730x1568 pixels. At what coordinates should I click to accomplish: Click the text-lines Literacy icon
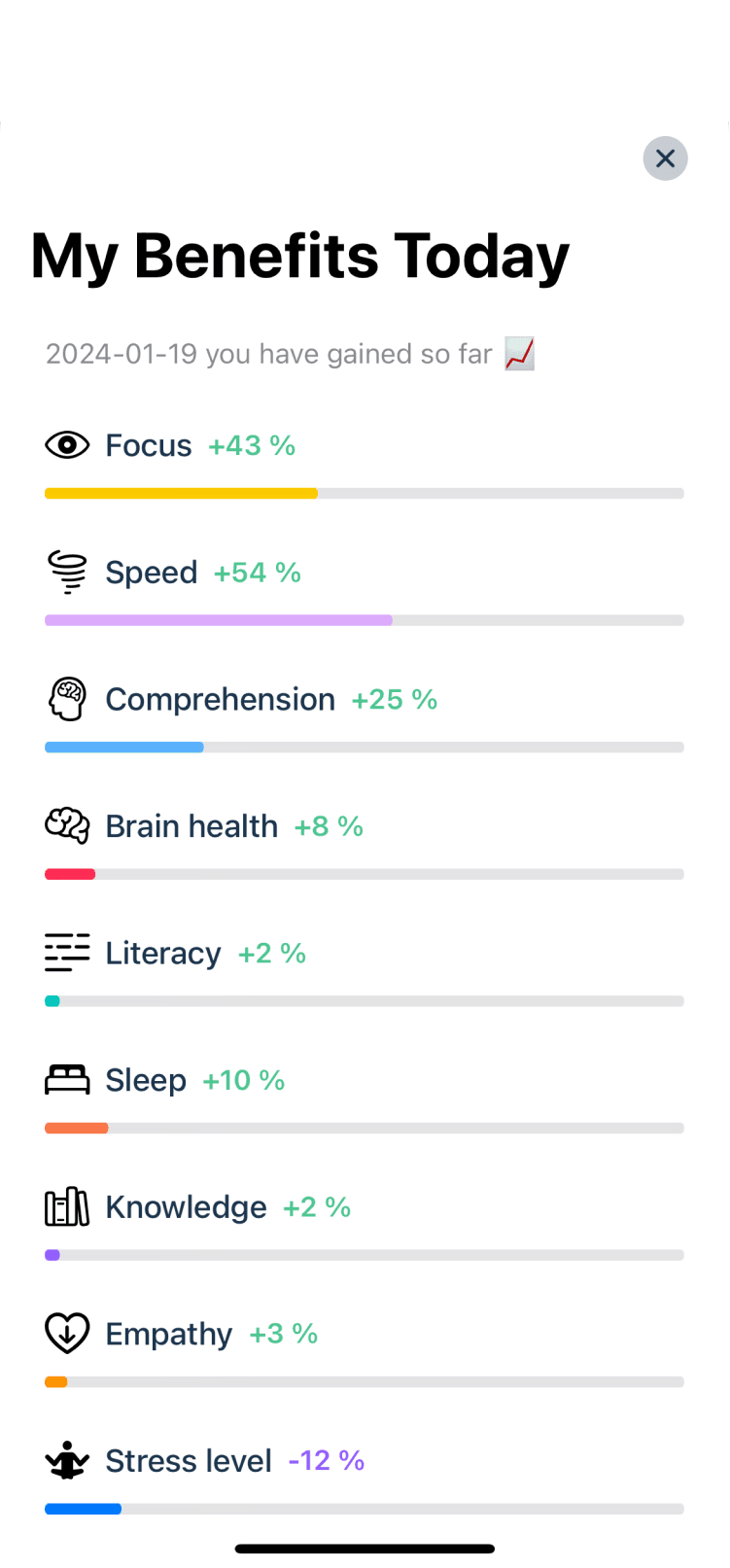(x=66, y=953)
